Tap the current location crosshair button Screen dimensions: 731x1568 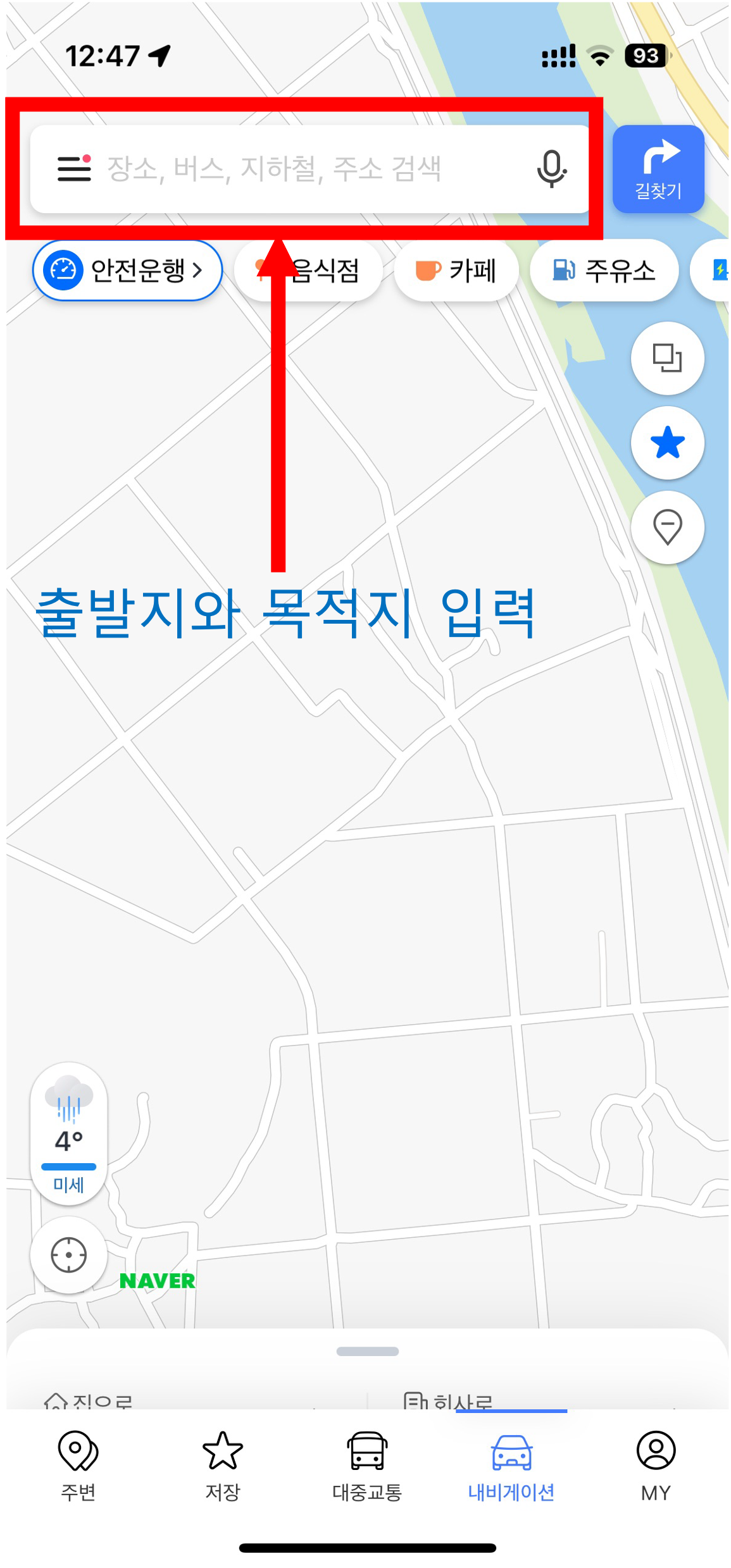68,1256
